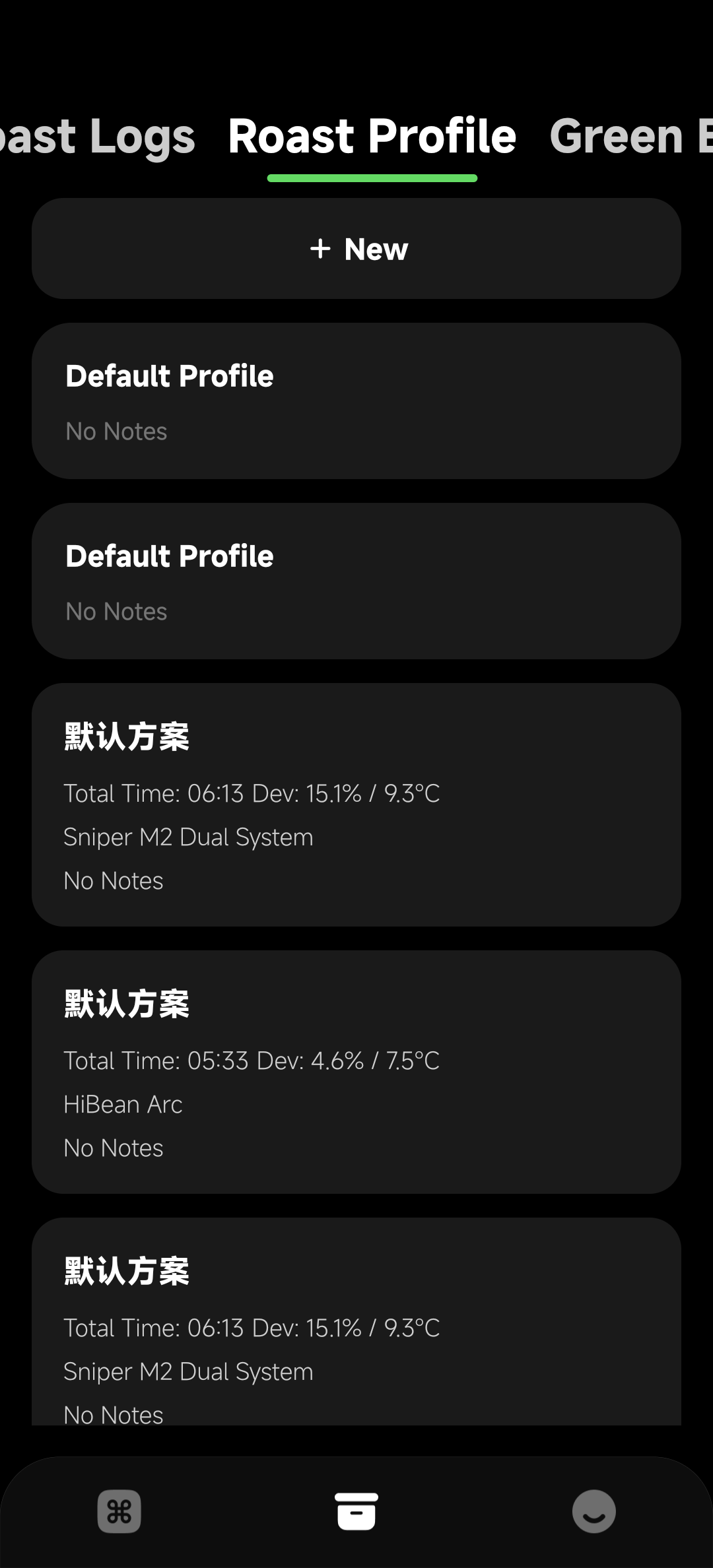Tap the Total Time text of HiBean Arc profile
Image resolution: width=713 pixels, height=1568 pixels.
[x=252, y=1061]
